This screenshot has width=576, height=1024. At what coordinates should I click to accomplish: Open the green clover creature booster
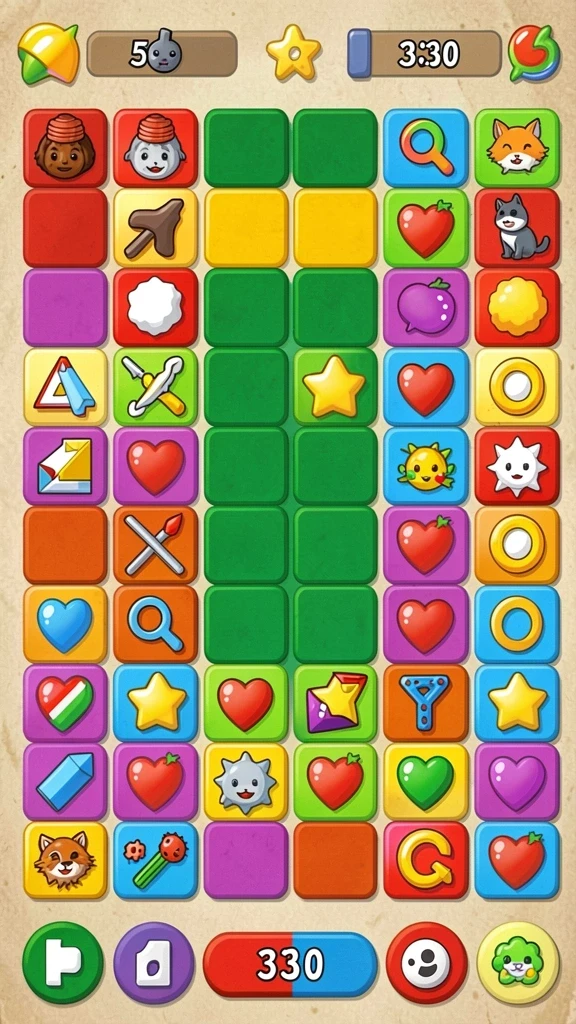click(518, 963)
